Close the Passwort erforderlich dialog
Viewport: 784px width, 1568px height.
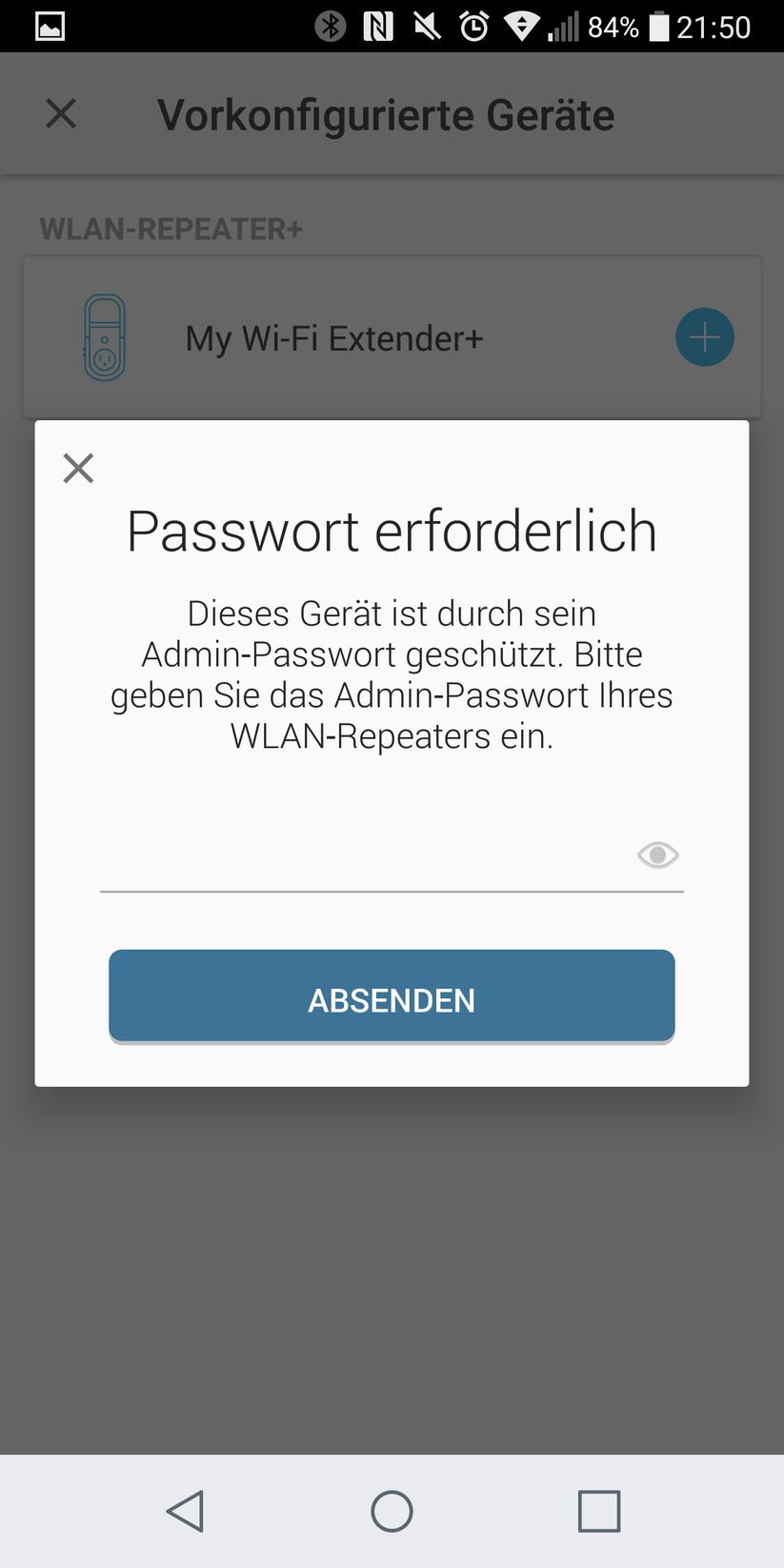(78, 468)
